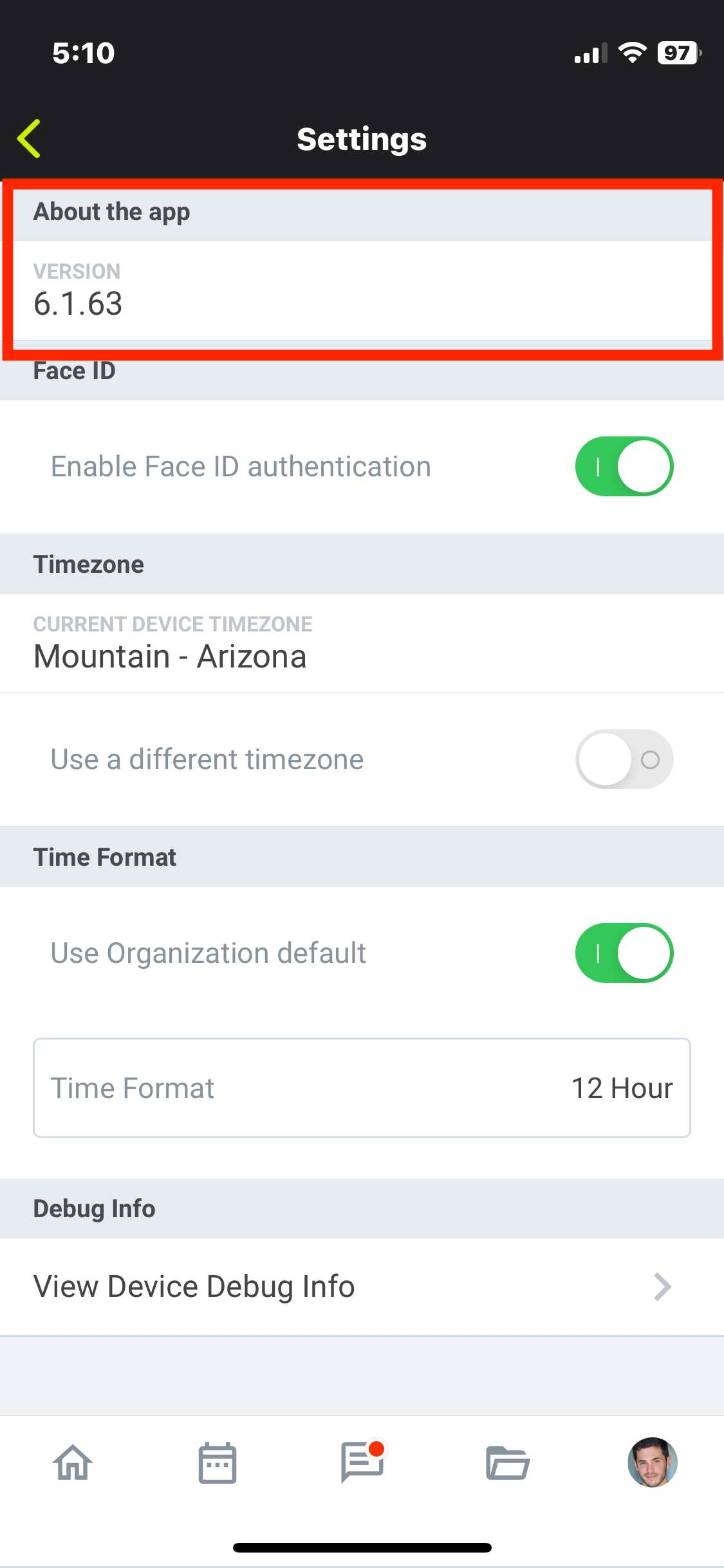Tap the green back arrow icon
The width and height of the screenshot is (724, 1568).
point(29,138)
